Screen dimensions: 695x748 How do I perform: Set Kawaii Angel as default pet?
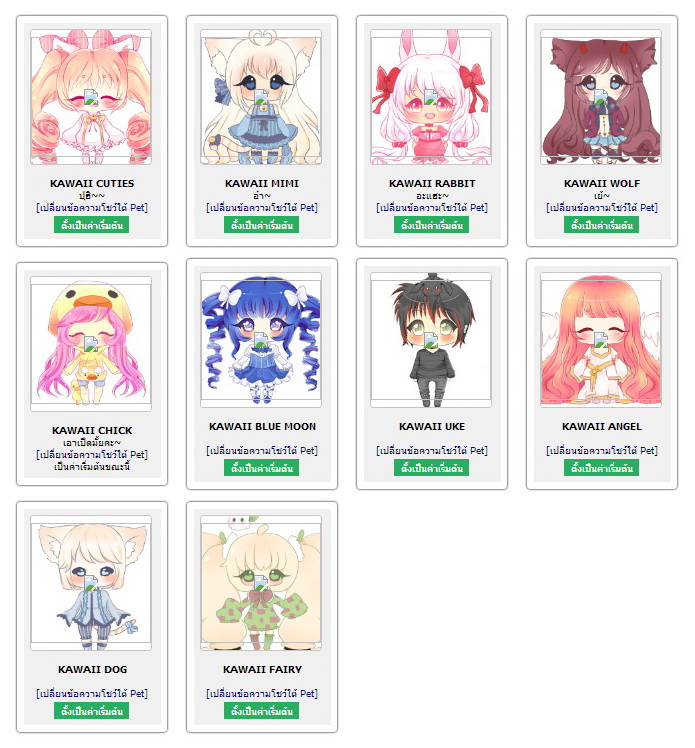tap(601, 468)
